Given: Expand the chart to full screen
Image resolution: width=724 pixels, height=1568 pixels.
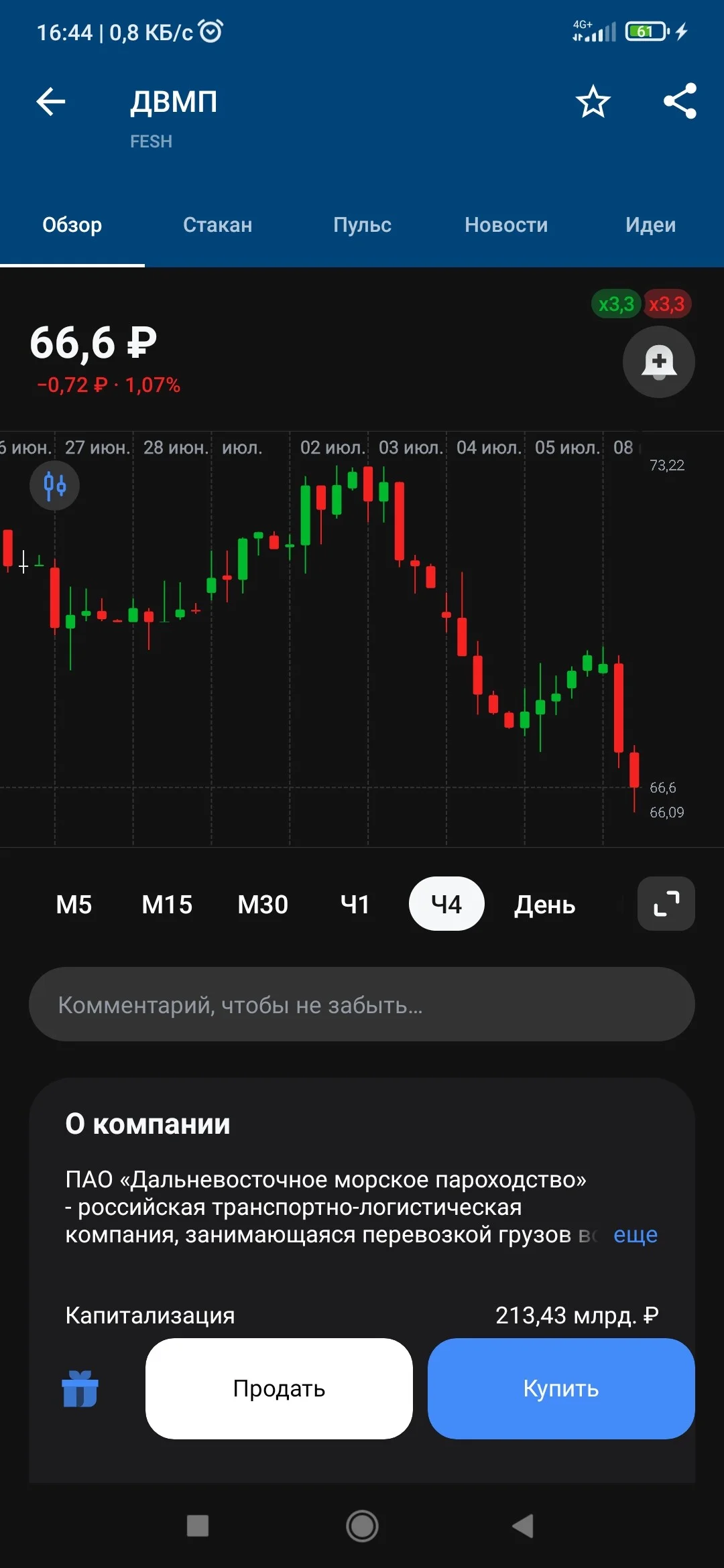Looking at the screenshot, I should point(666,903).
